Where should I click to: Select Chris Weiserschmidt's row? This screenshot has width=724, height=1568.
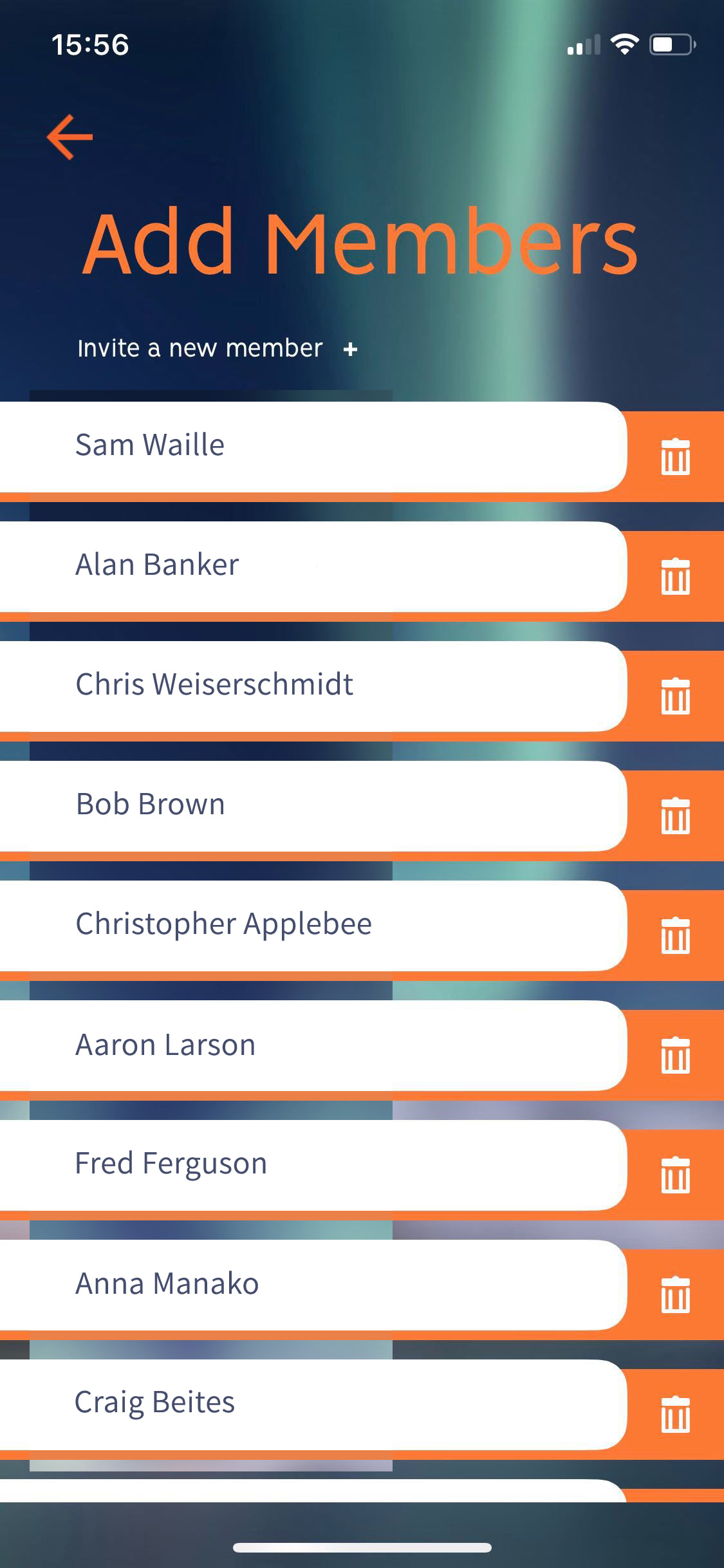tap(313, 686)
